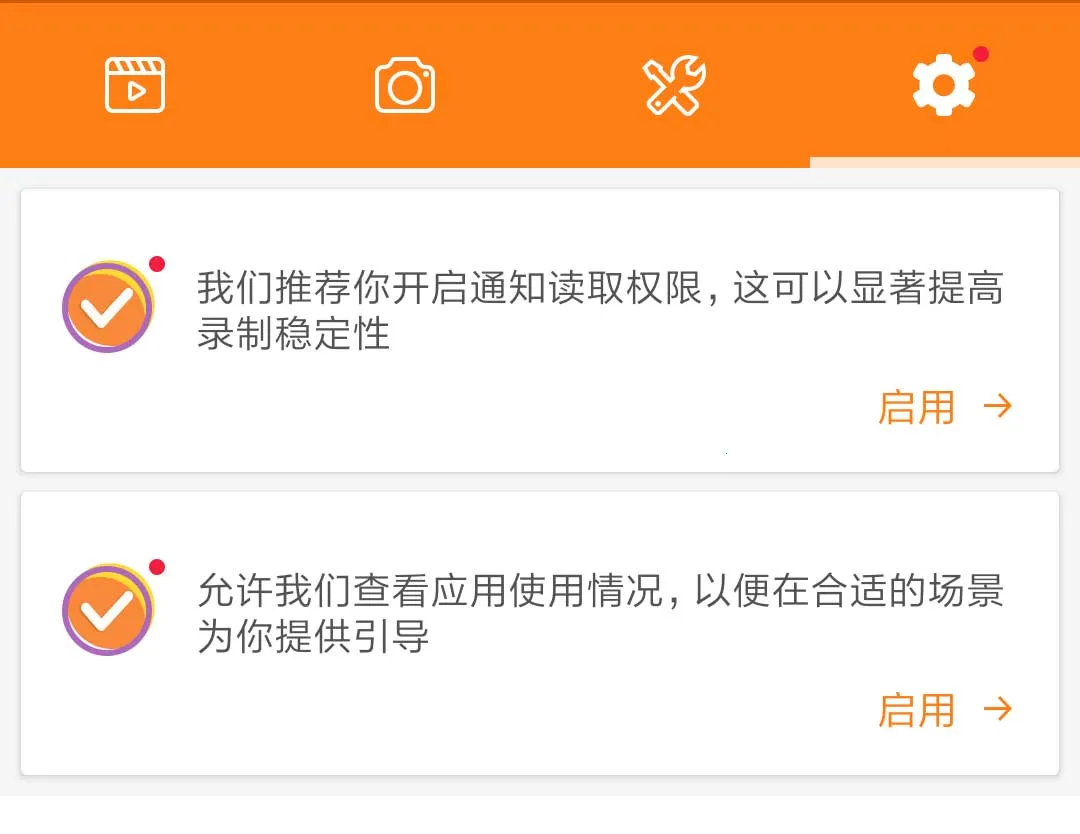This screenshot has height=834, width=1080.
Task: Switch to the camera screenshots tab
Action: click(x=405, y=85)
